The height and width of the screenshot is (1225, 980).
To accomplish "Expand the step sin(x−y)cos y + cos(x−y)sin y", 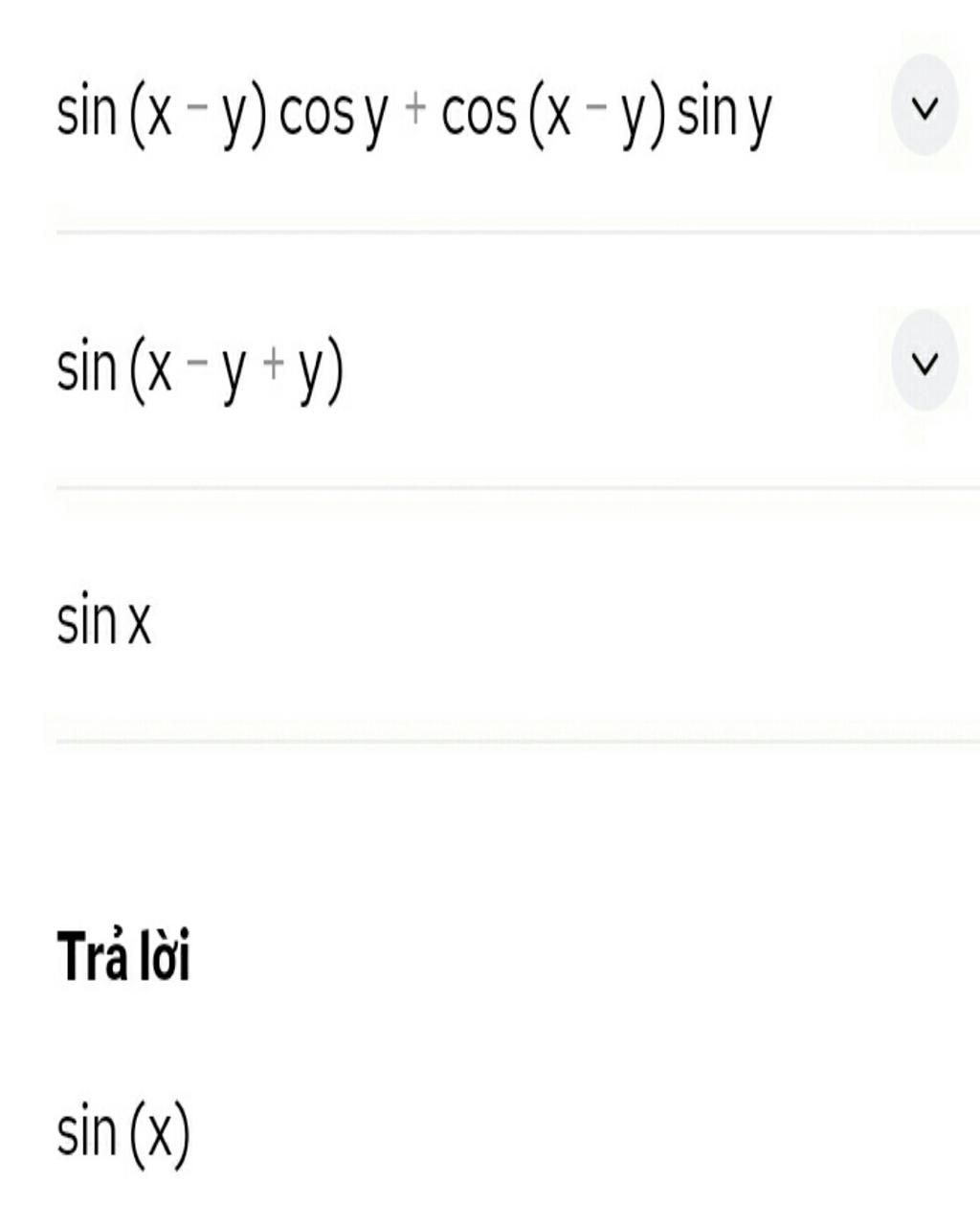I will pos(924,106).
